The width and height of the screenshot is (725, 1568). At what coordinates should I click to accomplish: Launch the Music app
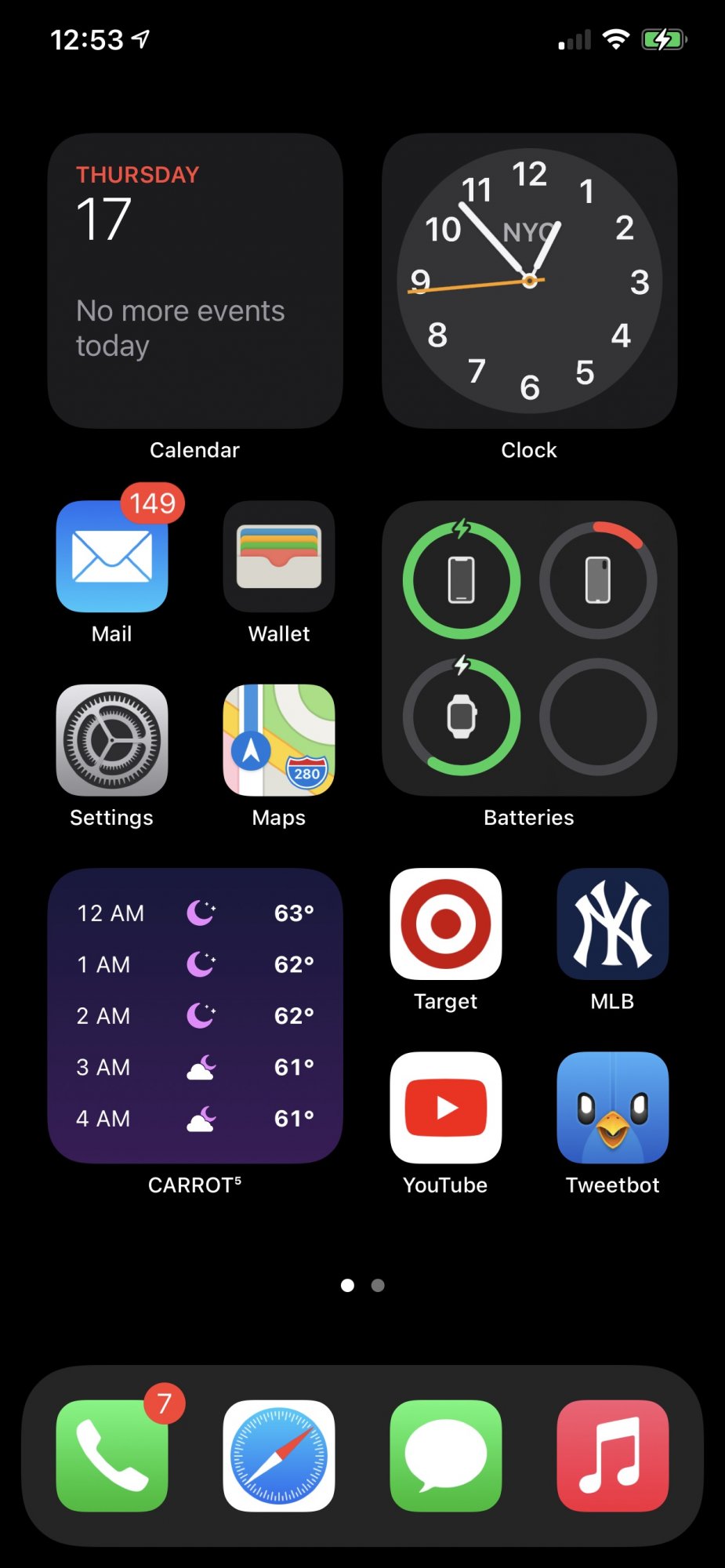pos(613,1456)
